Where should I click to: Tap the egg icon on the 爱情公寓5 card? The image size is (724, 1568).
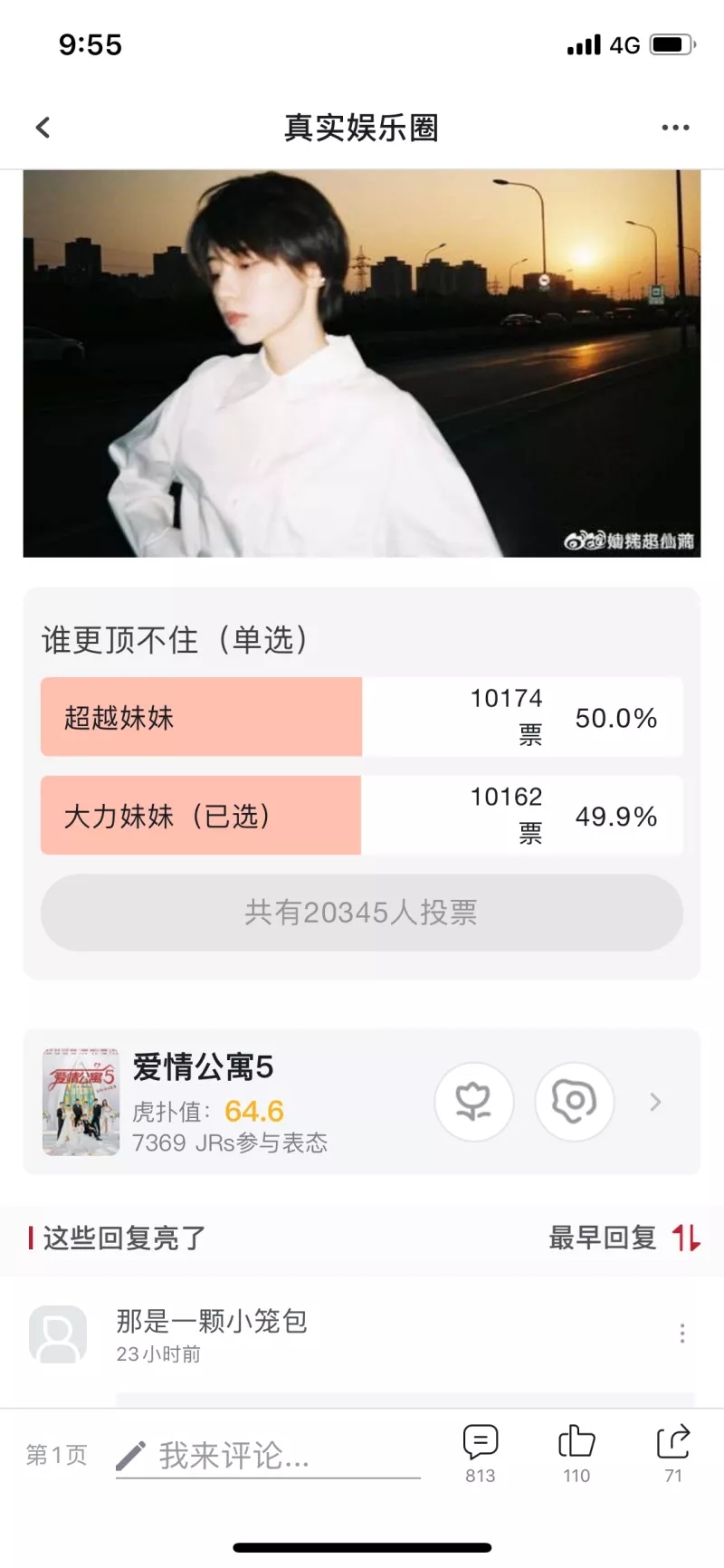(575, 1102)
